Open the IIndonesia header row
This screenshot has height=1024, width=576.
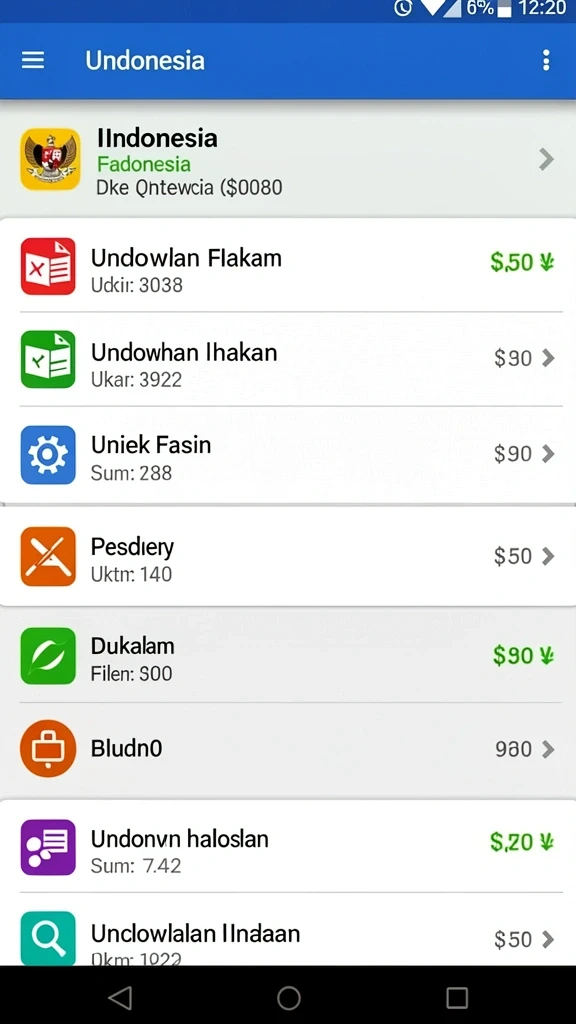[x=288, y=160]
